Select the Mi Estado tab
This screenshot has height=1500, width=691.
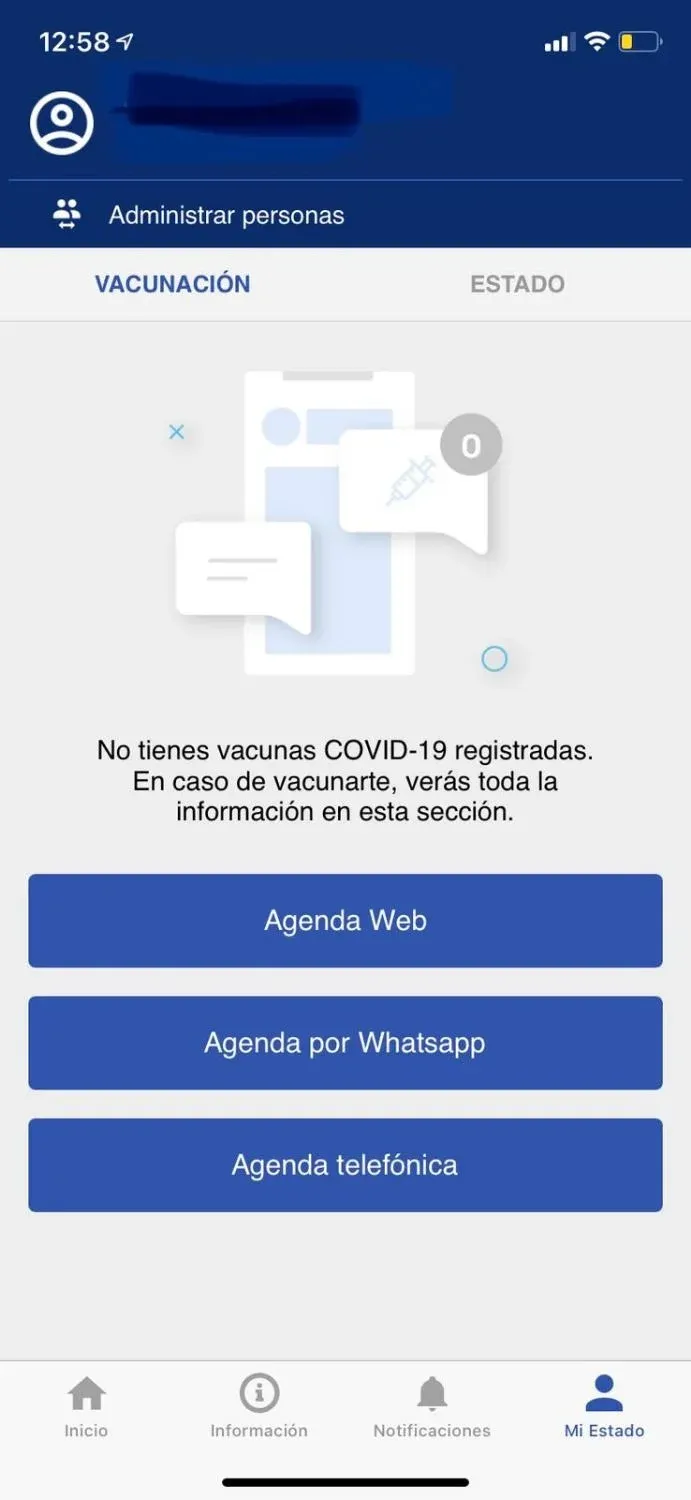[x=604, y=1406]
